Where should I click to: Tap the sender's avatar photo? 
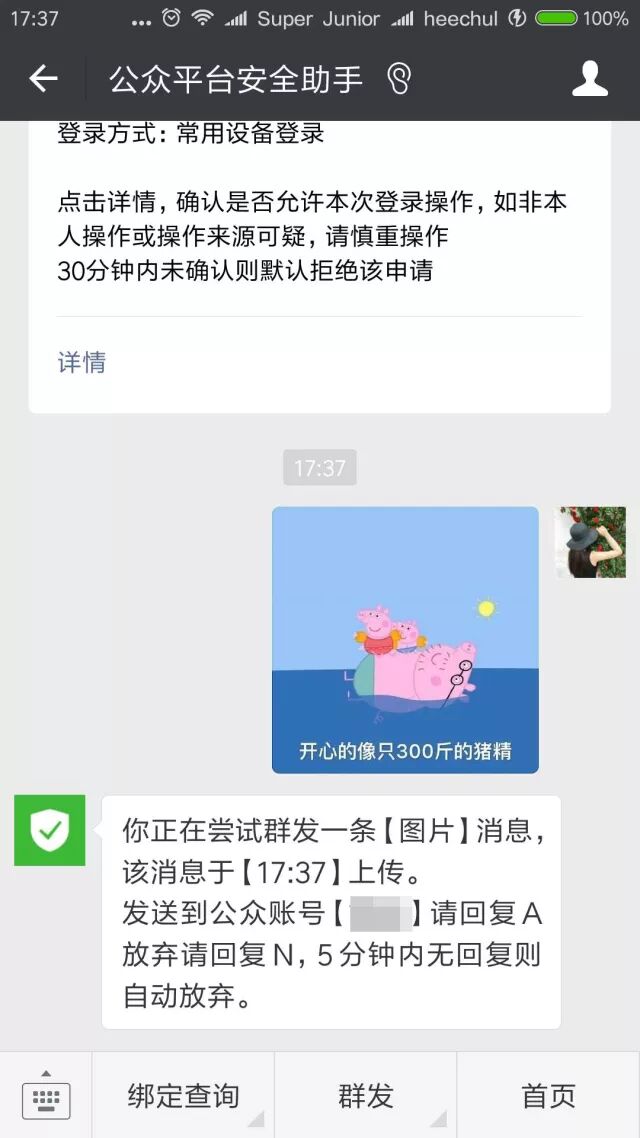point(590,542)
